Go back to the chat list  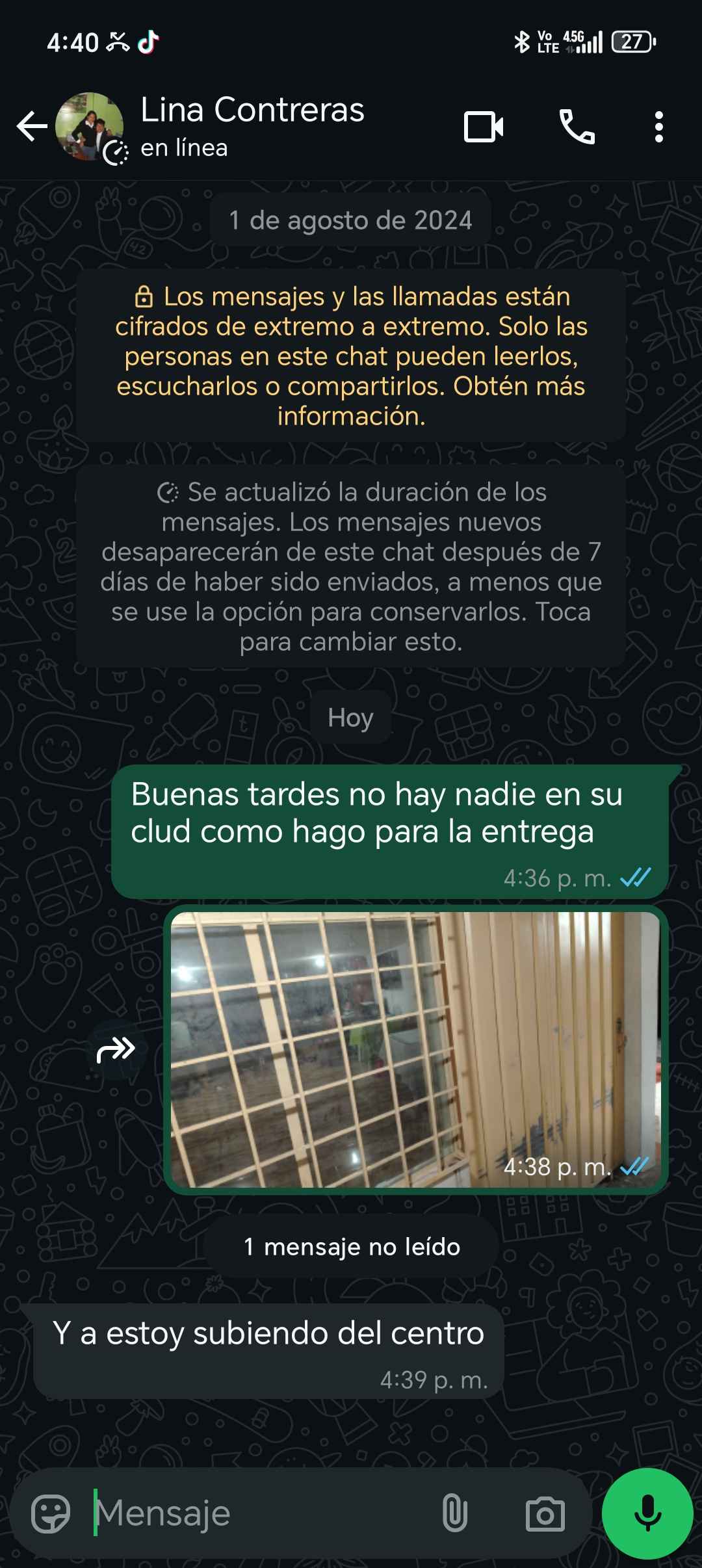tap(31, 126)
